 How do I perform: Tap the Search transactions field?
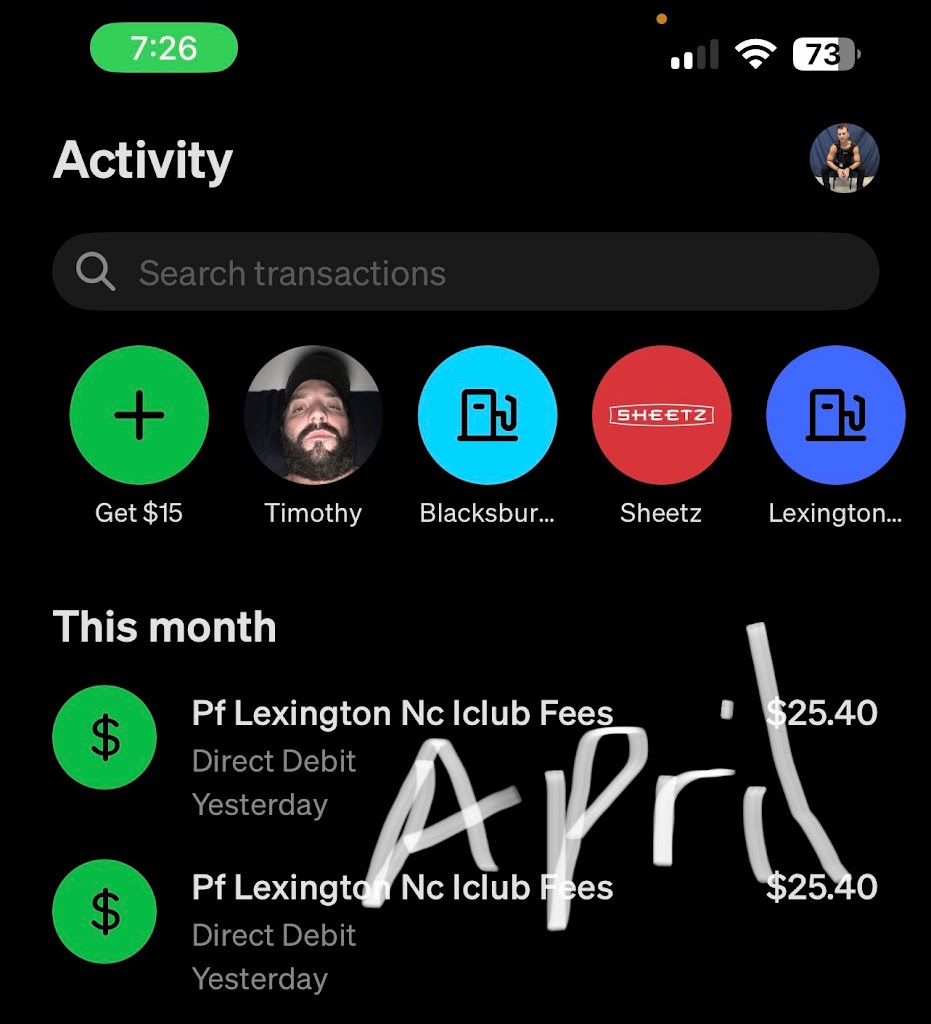465,272
